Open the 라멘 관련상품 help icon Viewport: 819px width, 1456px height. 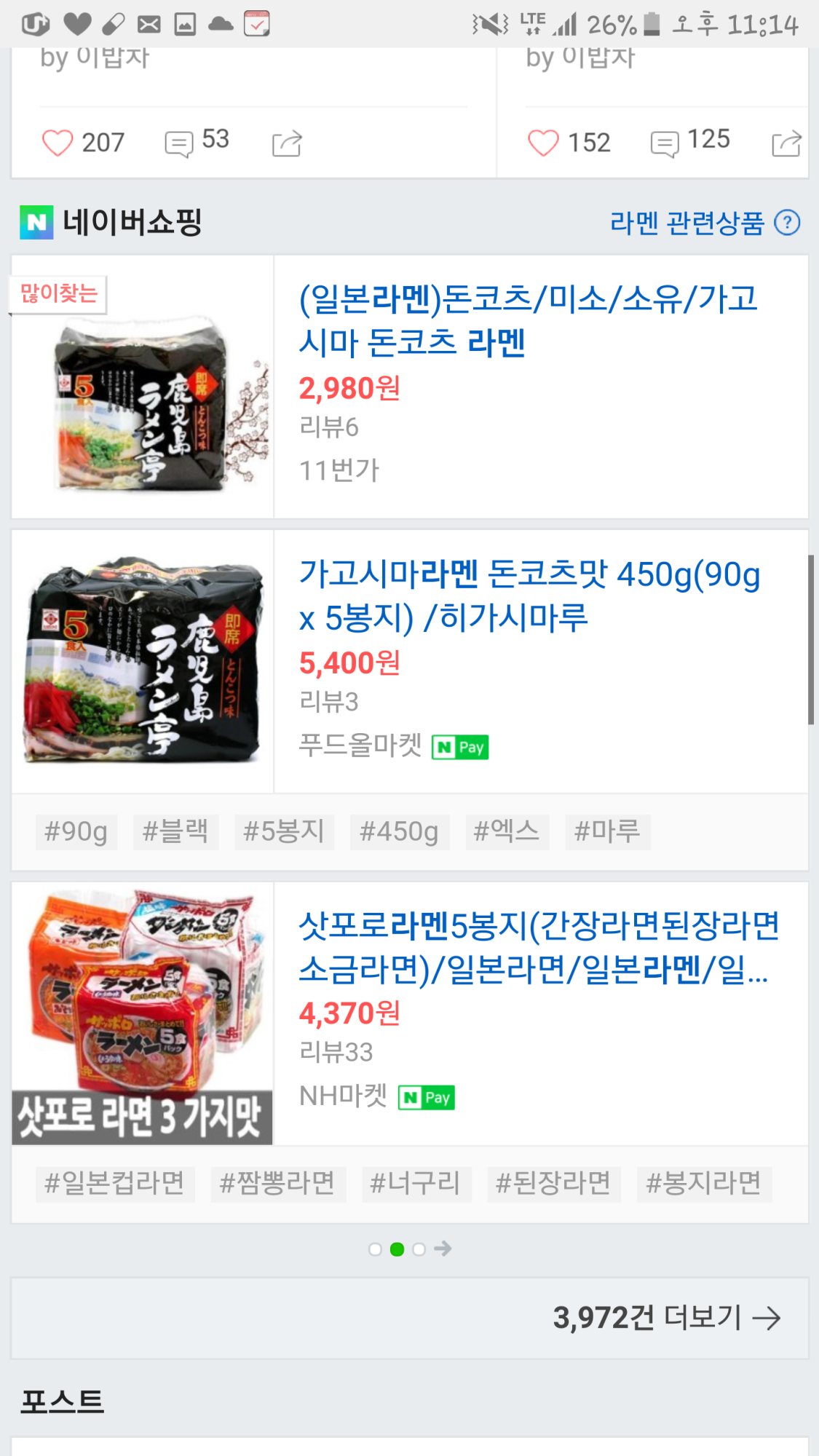click(x=787, y=222)
